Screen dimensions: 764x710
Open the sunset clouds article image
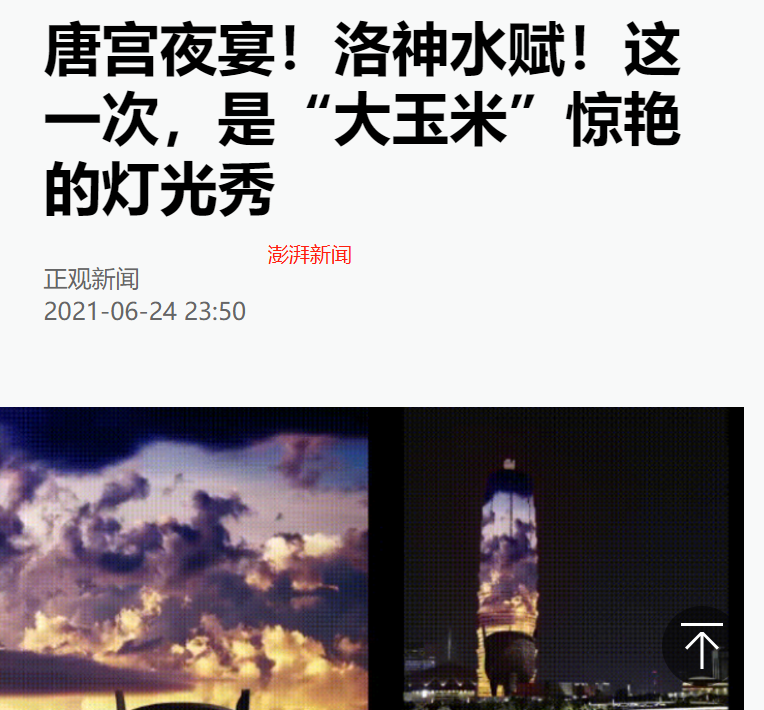point(184,558)
